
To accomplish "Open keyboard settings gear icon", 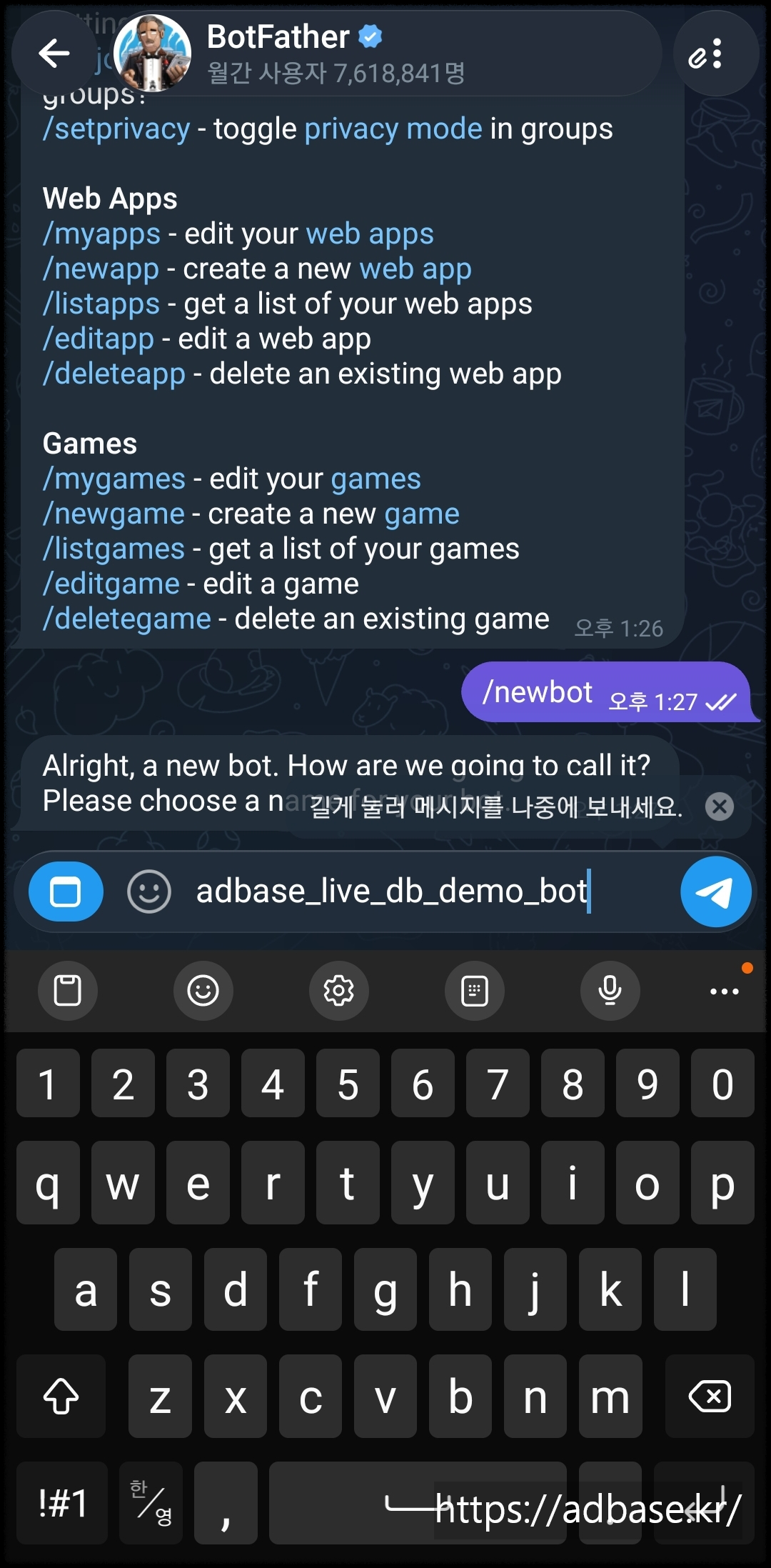I will point(338,991).
